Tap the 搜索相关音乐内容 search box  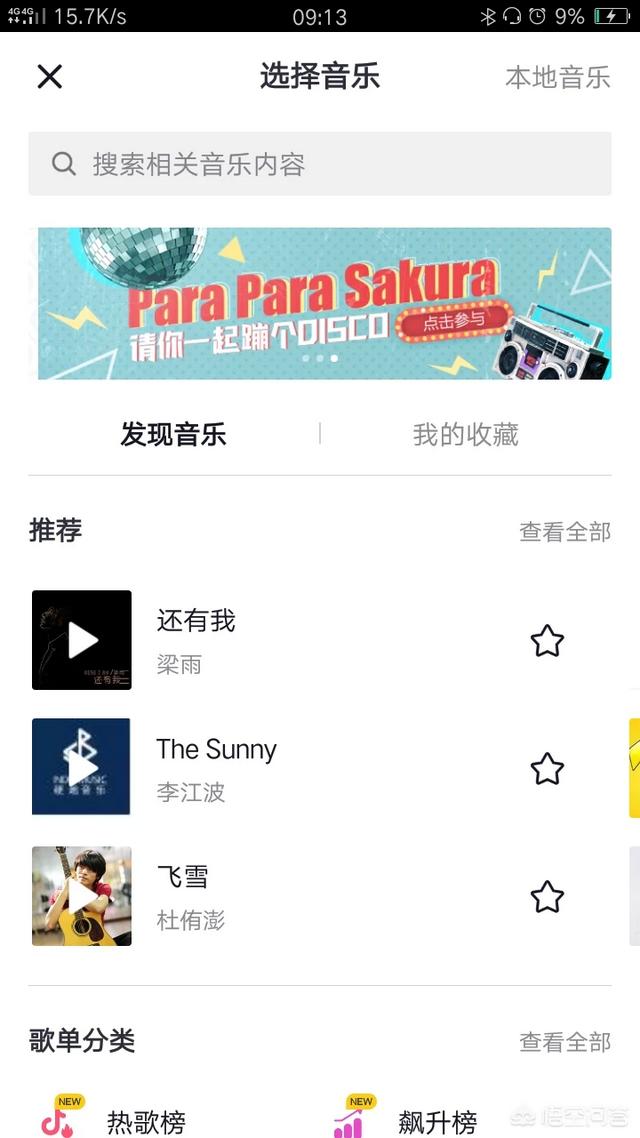[320, 163]
